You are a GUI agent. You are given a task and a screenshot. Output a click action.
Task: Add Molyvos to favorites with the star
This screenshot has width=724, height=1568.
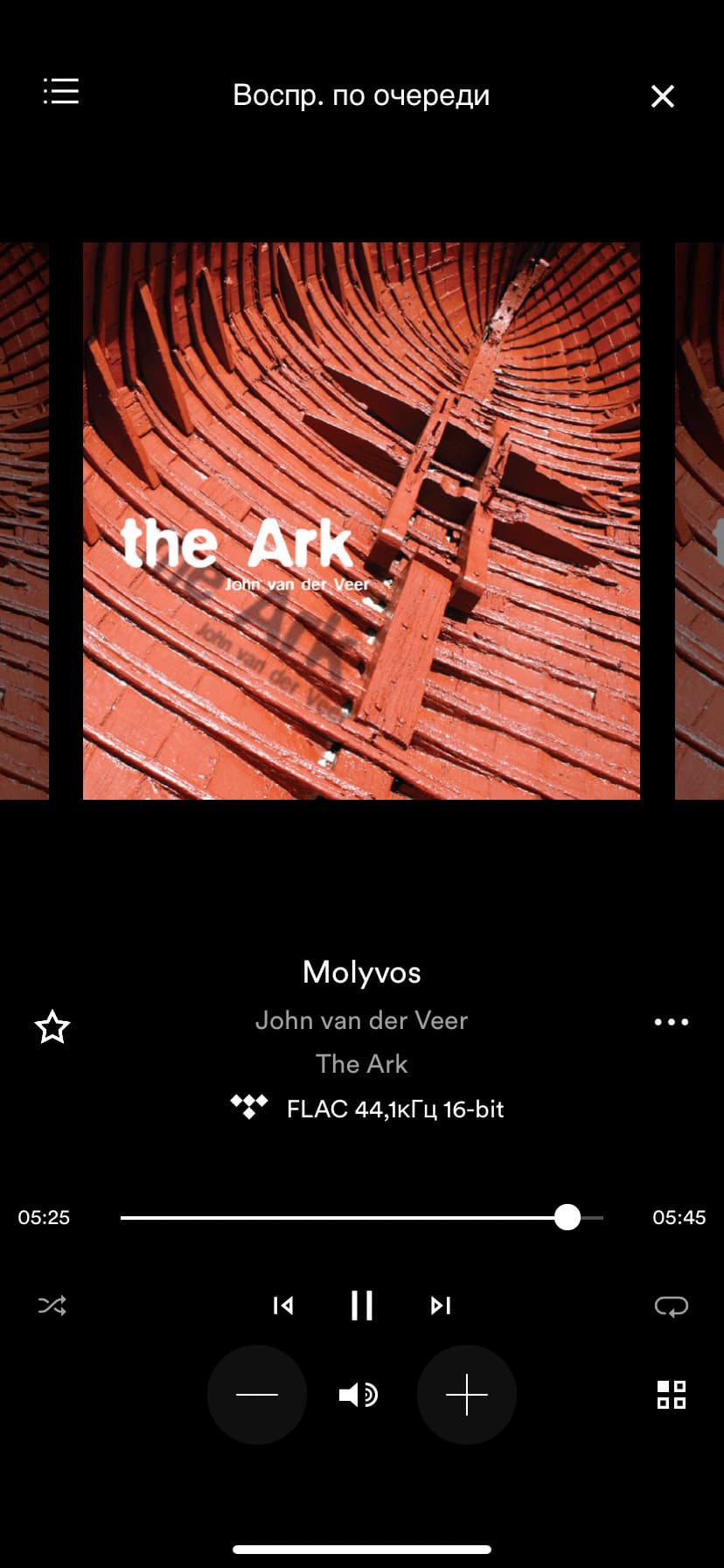pyautogui.click(x=52, y=1026)
